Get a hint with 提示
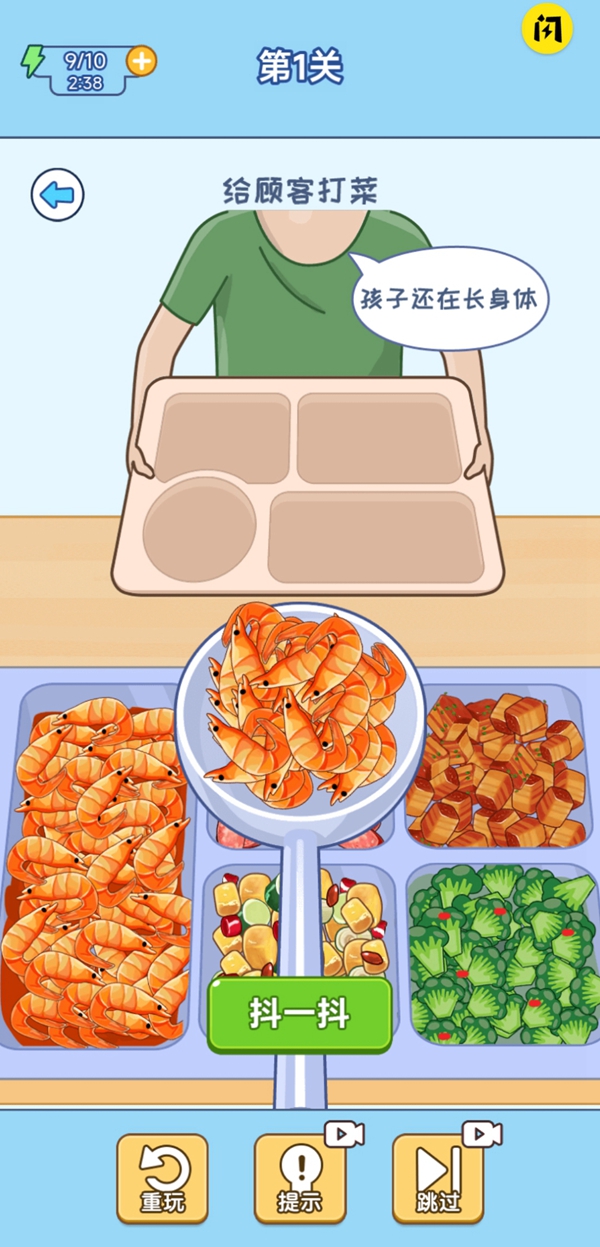The image size is (600, 1247). 299,1178
